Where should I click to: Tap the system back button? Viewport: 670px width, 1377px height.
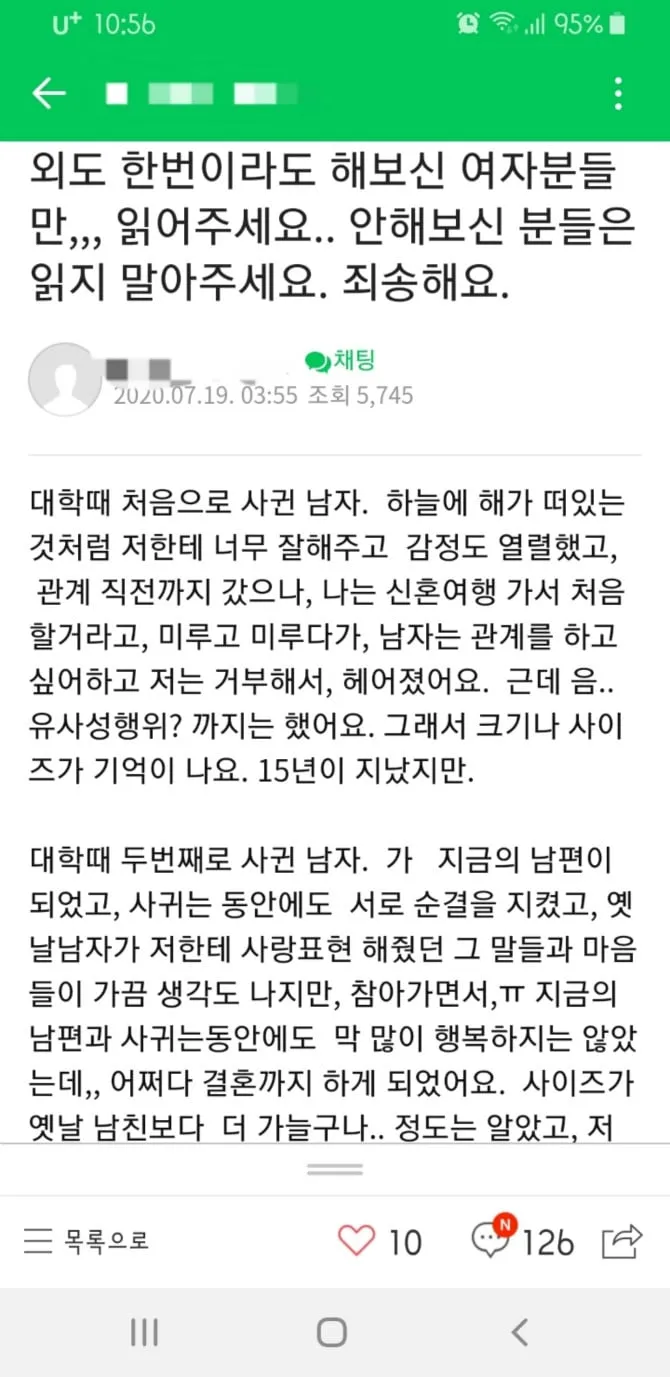coord(518,1332)
